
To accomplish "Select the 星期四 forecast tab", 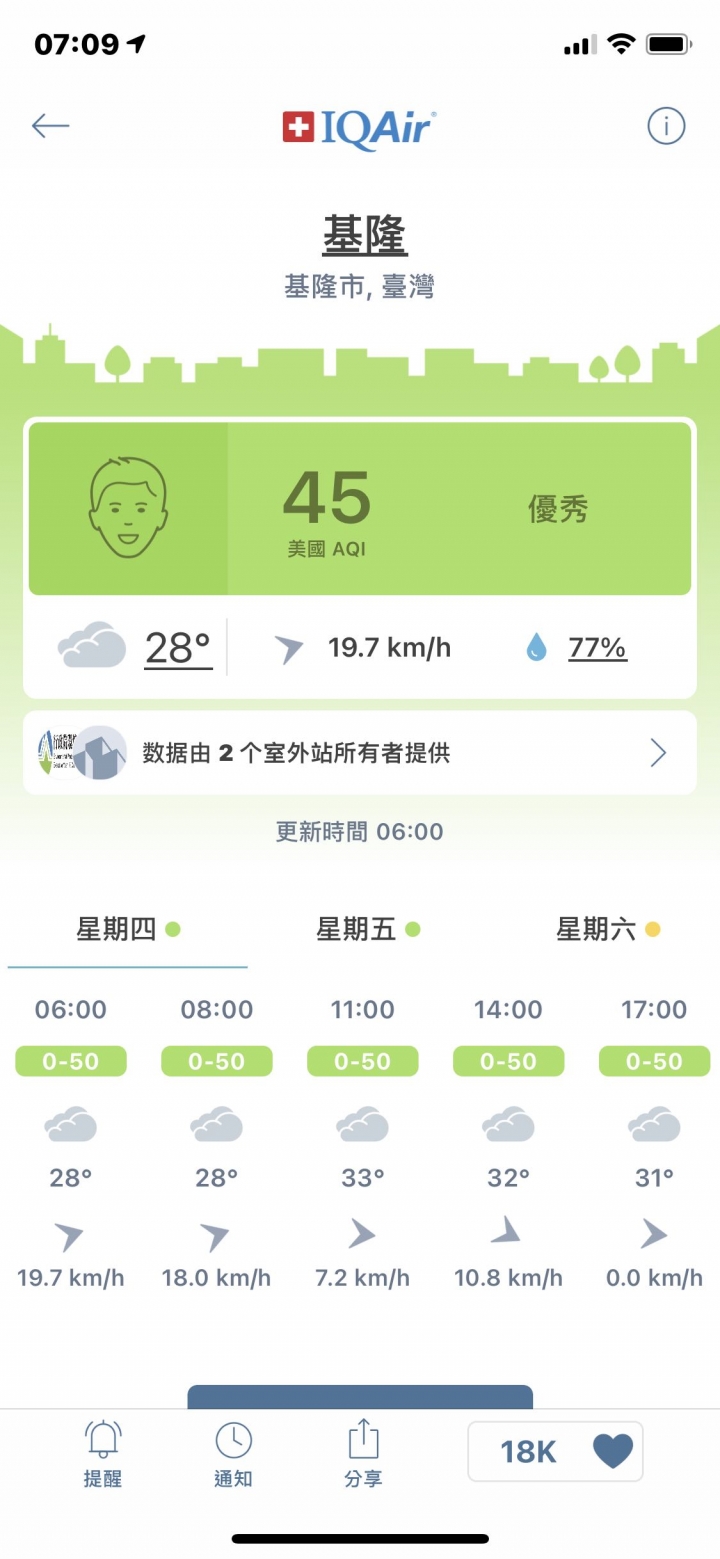I will click(x=127, y=930).
